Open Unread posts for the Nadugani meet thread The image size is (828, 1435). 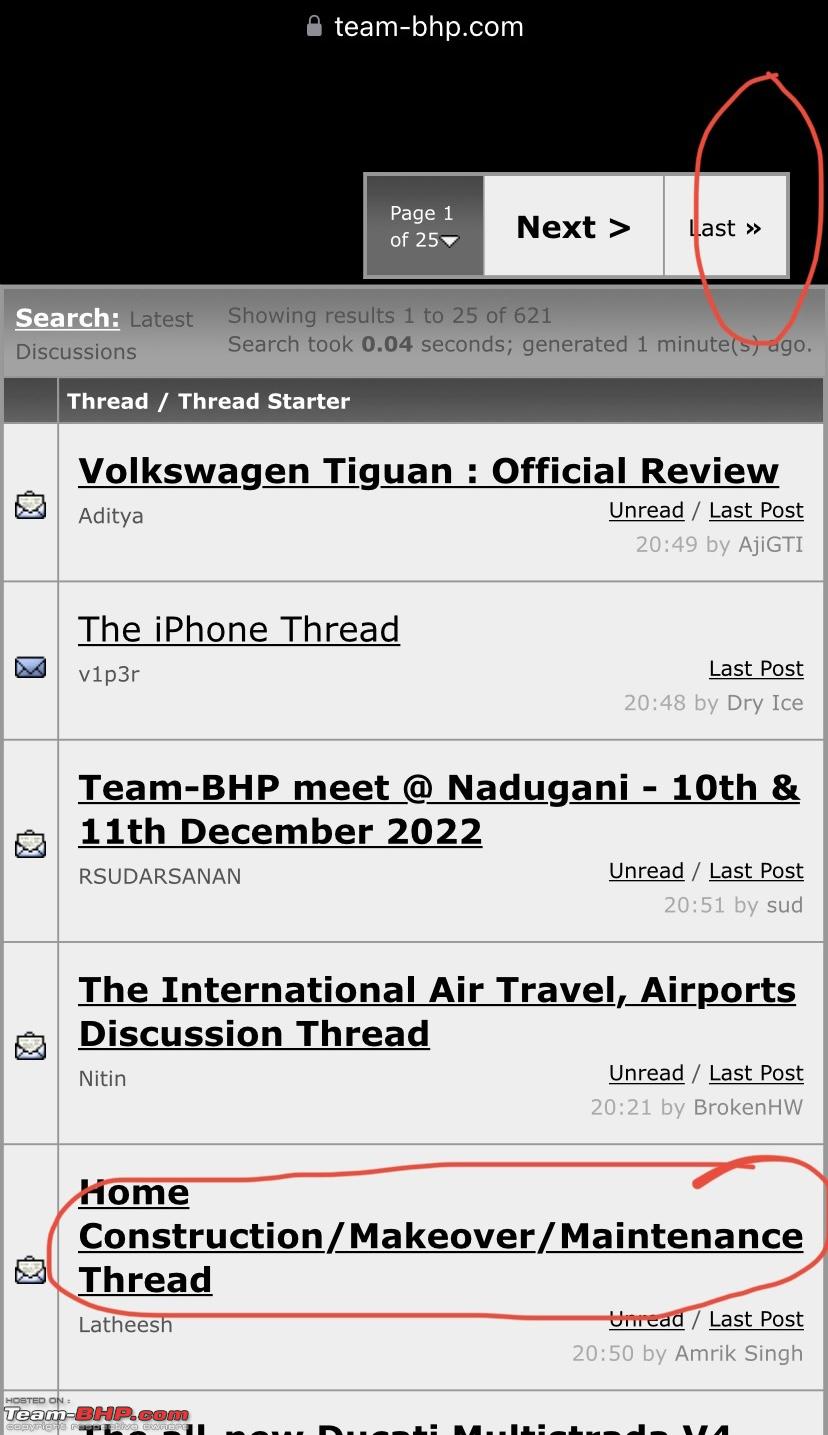pos(646,871)
